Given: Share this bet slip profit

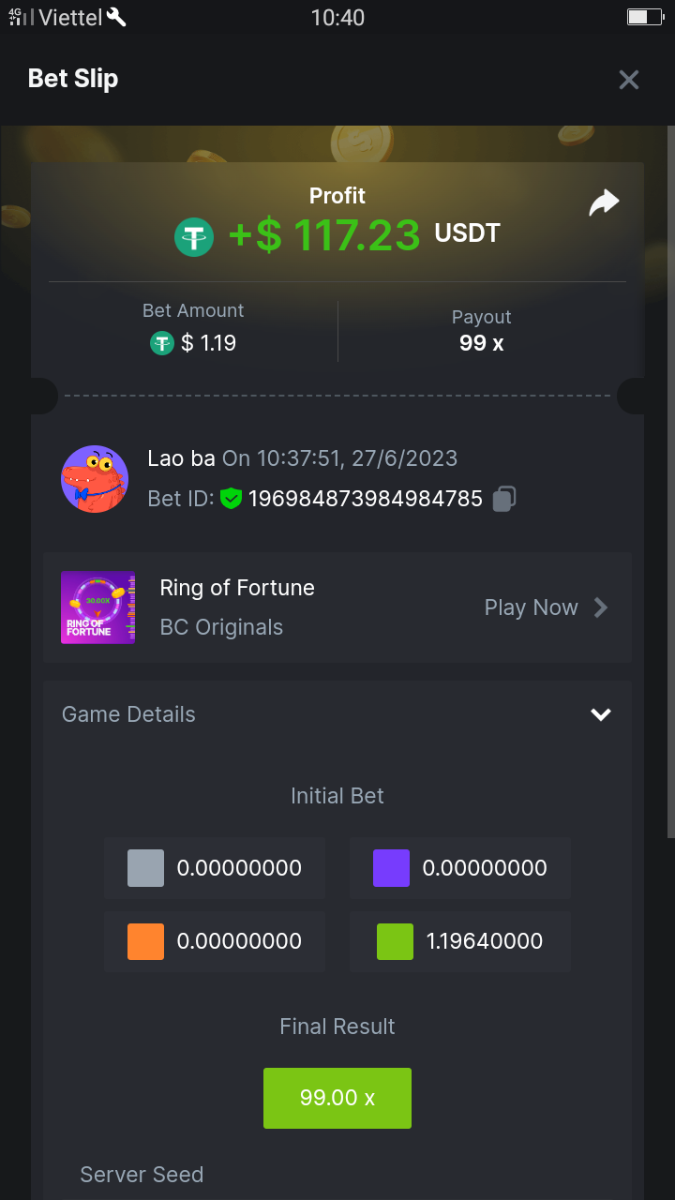Looking at the screenshot, I should [x=603, y=204].
